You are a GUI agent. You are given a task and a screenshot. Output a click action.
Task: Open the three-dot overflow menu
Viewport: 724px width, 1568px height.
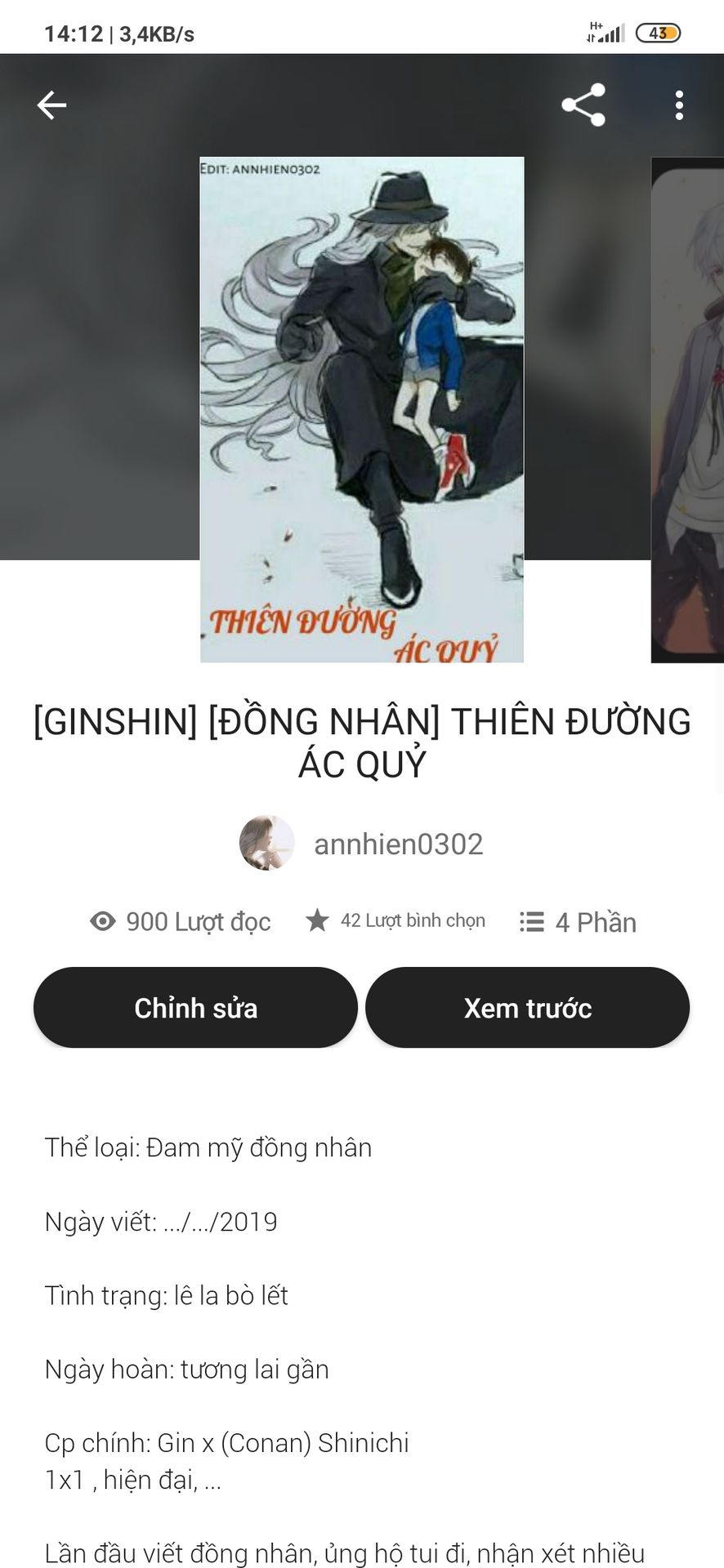679,105
